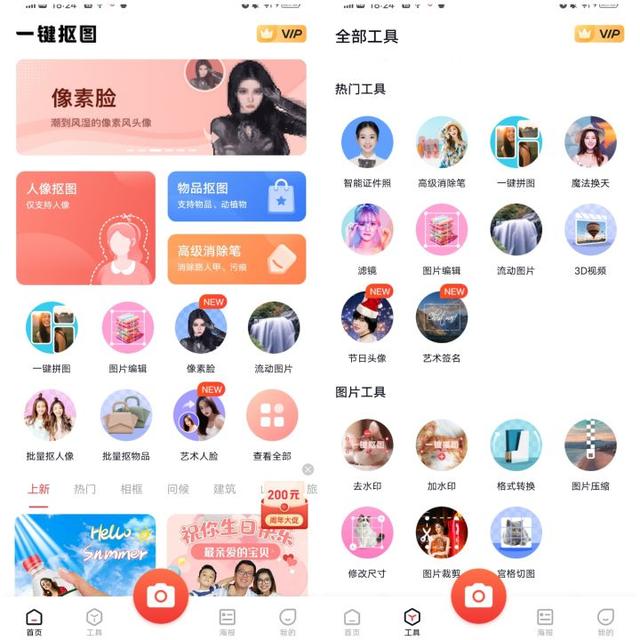Dismiss the 200元 anniversary promo badge

coord(308,469)
